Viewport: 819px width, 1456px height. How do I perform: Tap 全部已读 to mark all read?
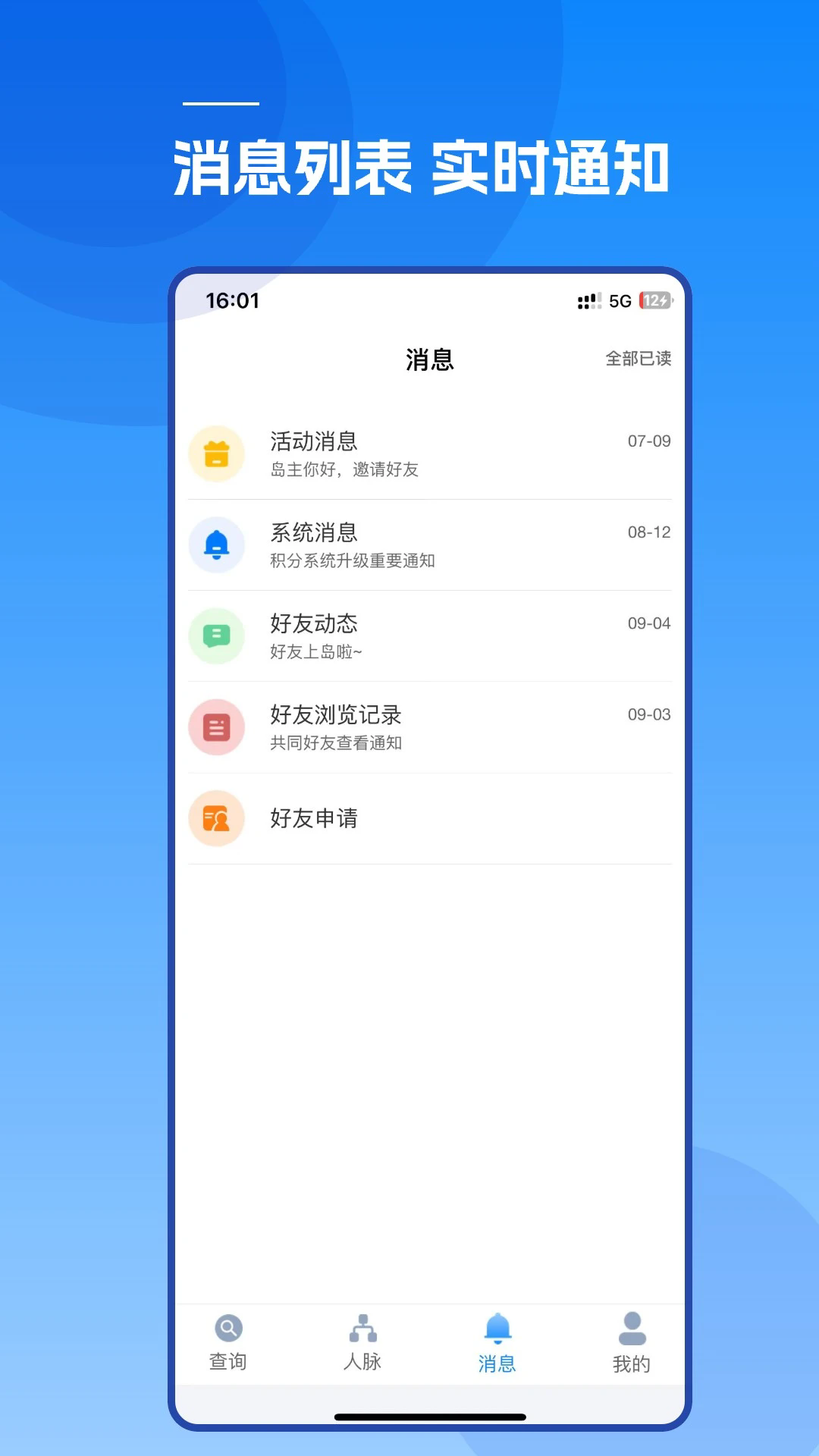(639, 359)
